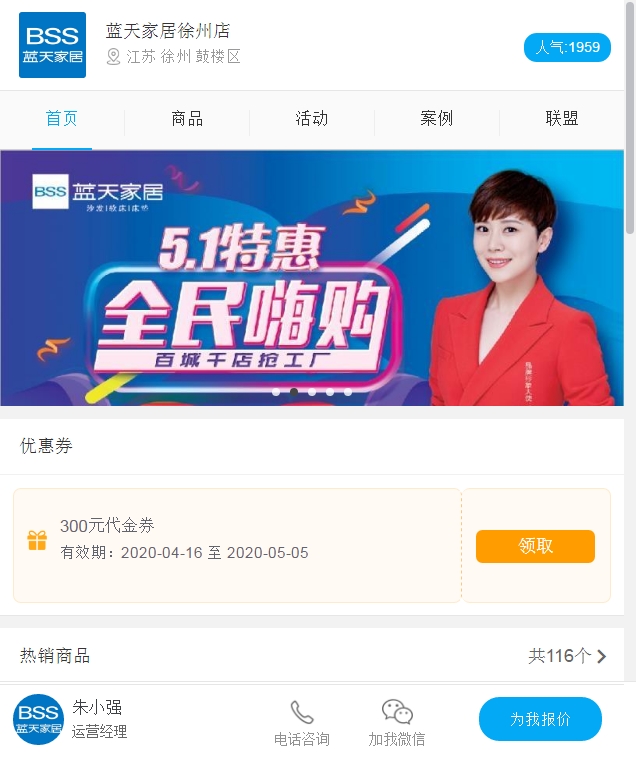Claim the 300元代金券 coupon with 领取

click(x=535, y=546)
